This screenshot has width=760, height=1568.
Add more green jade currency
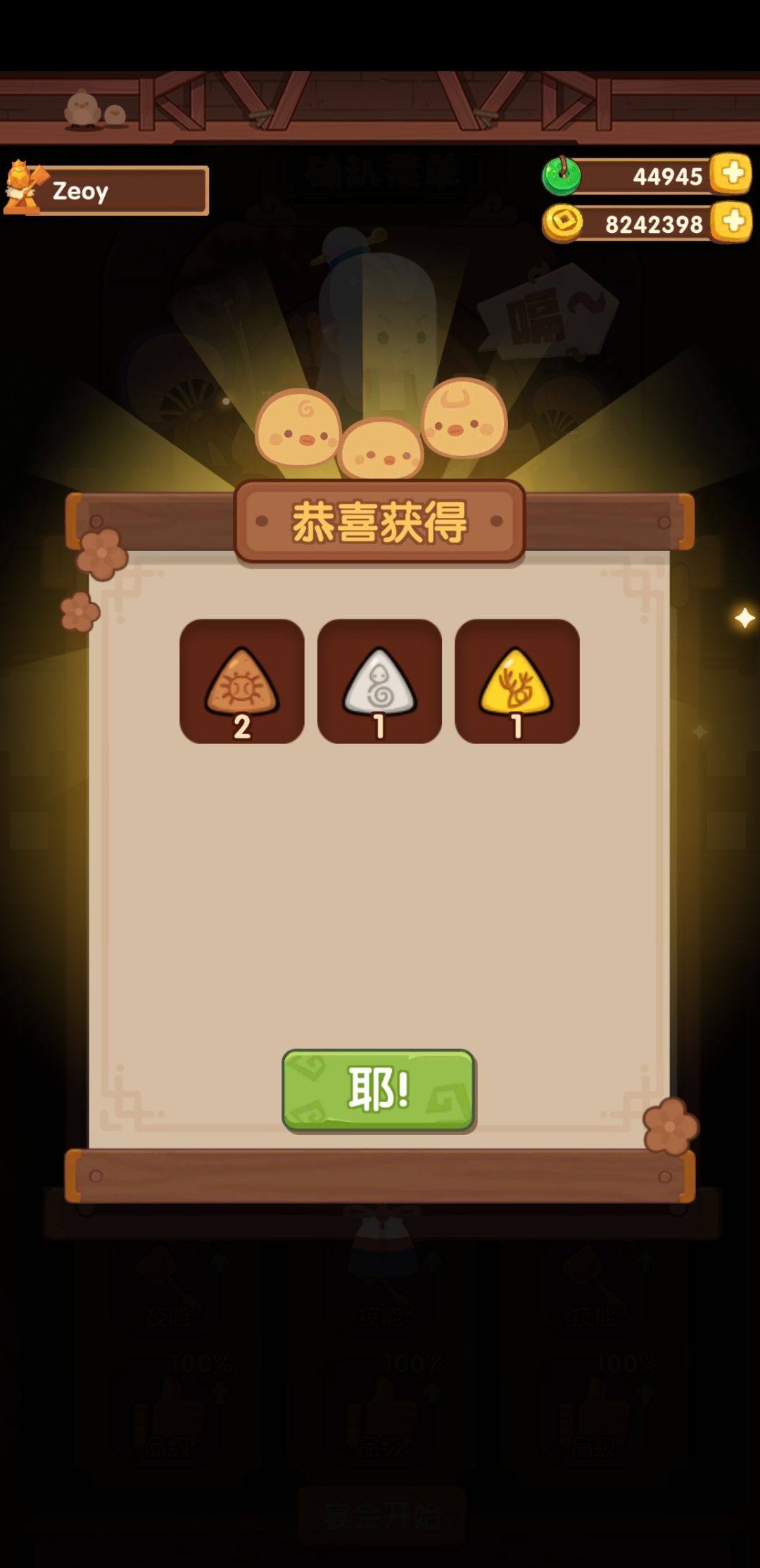[731, 173]
